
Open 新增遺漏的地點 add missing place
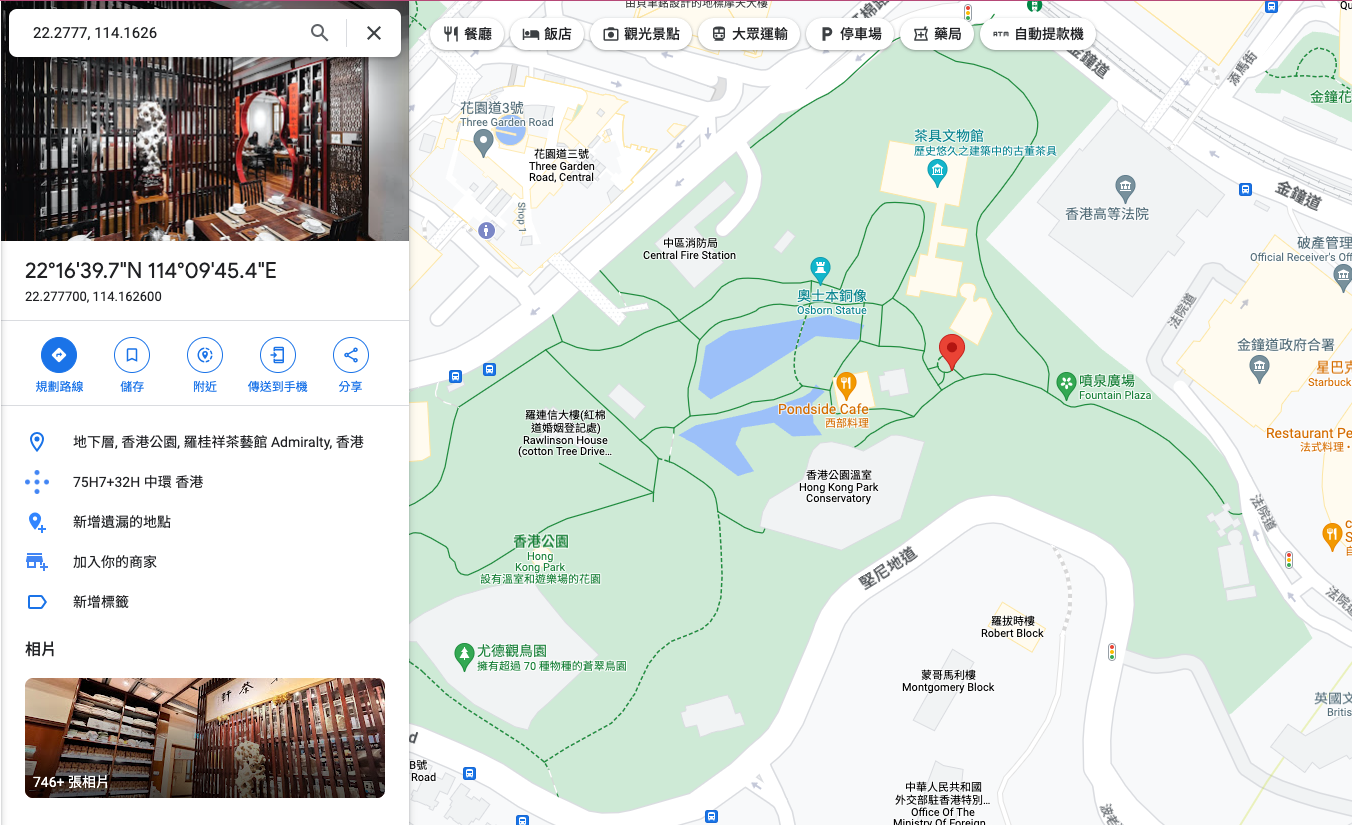click(121, 522)
